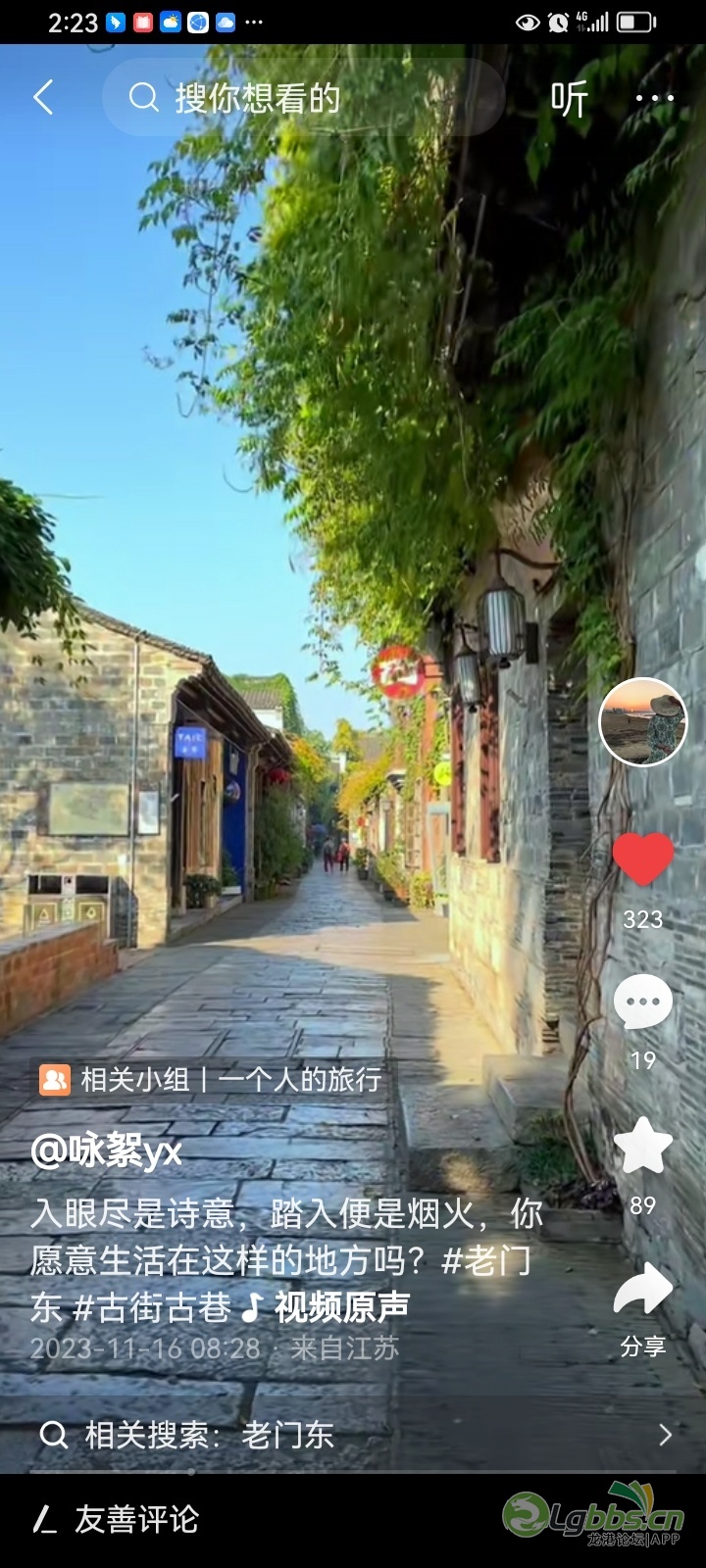Open the three-dot overflow menu
This screenshot has height=1568, width=706.
point(654,98)
